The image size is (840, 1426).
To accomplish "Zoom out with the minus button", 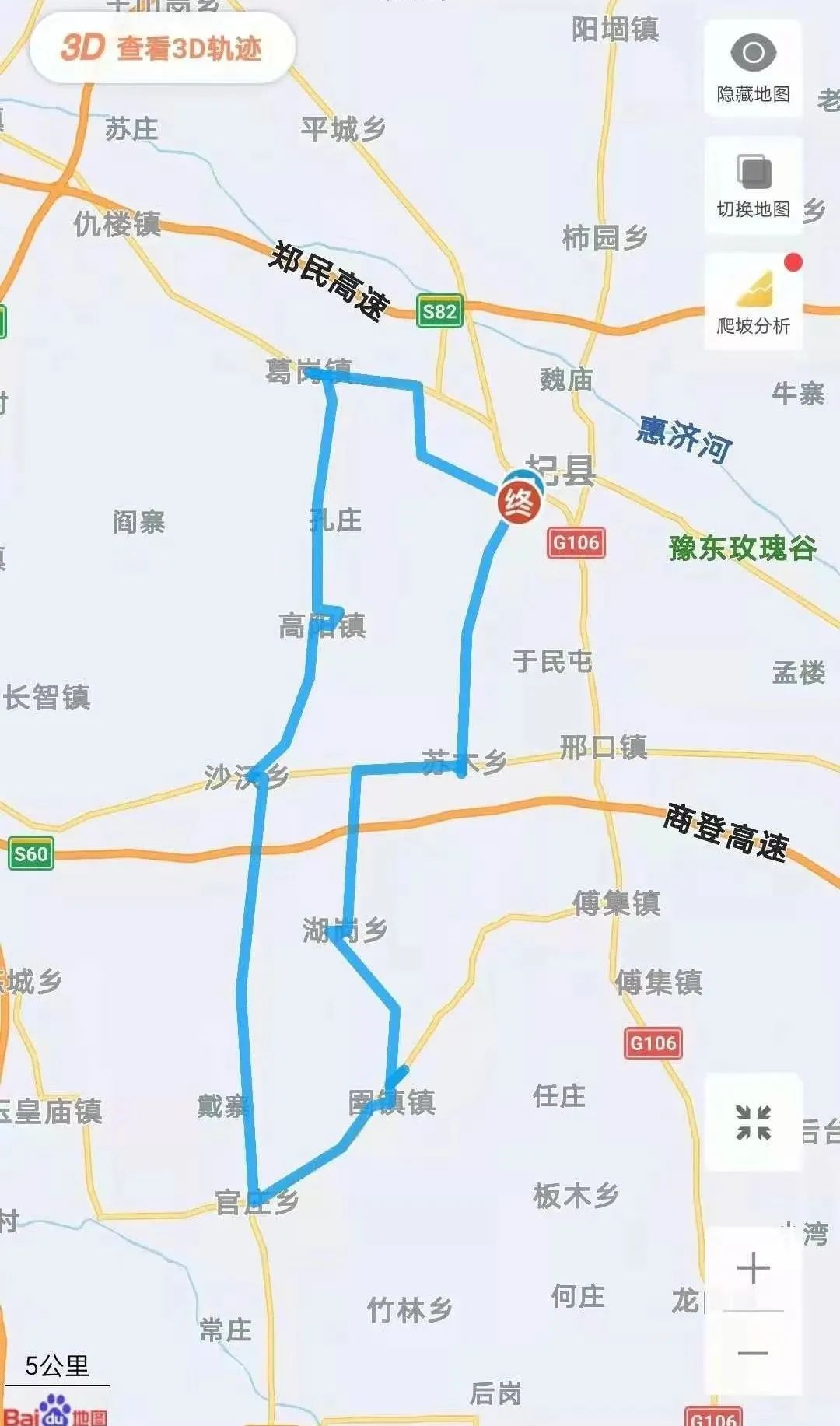I will click(x=753, y=1353).
